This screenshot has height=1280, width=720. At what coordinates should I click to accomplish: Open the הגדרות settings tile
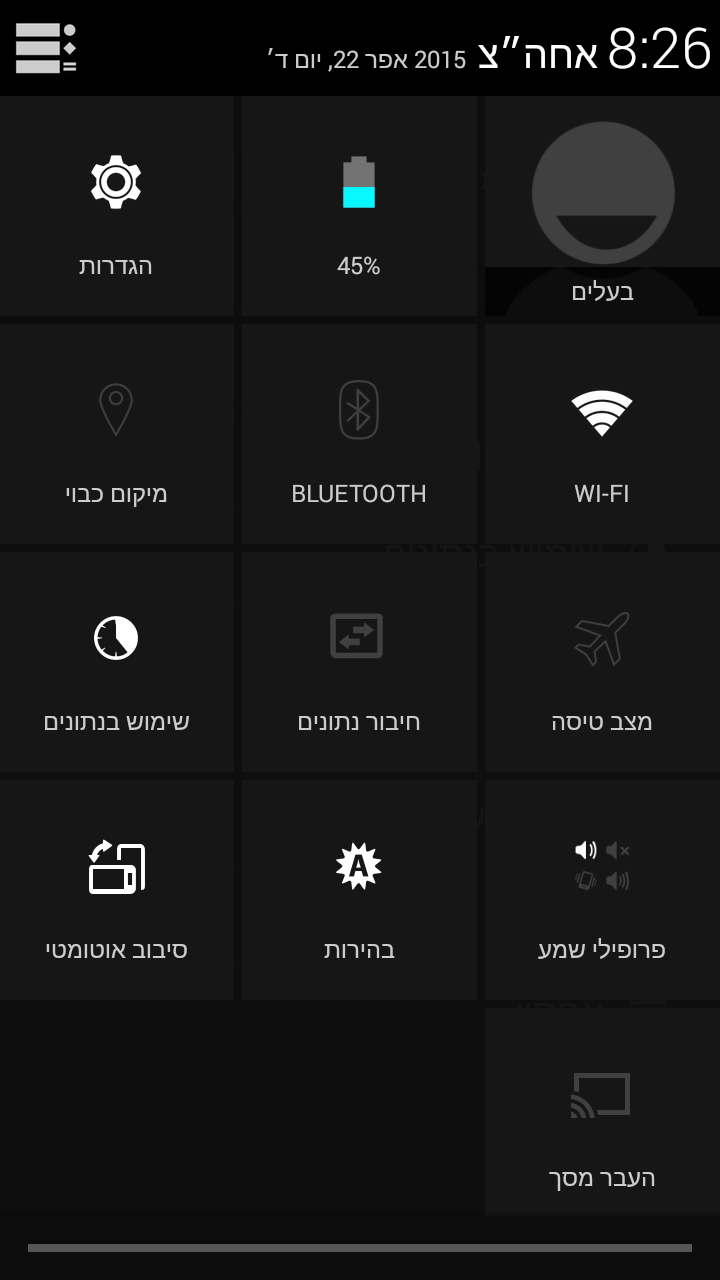116,207
